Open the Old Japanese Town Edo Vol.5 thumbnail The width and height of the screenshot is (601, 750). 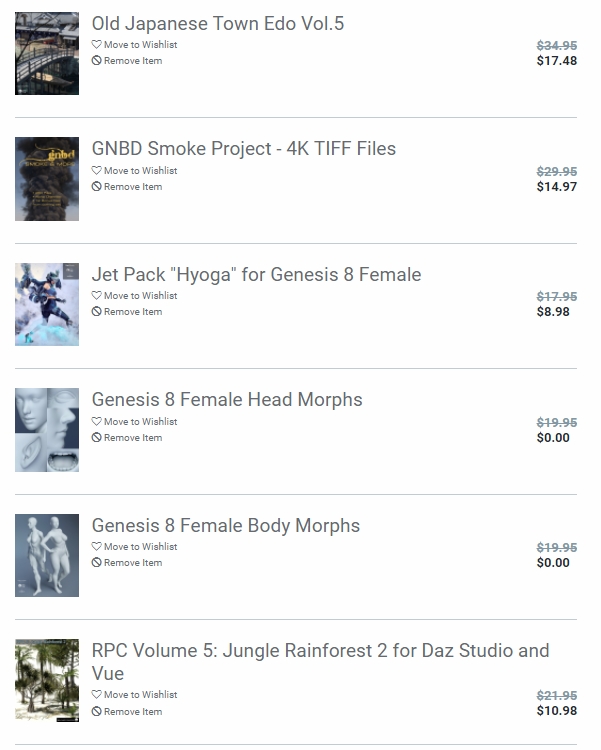coord(47,54)
